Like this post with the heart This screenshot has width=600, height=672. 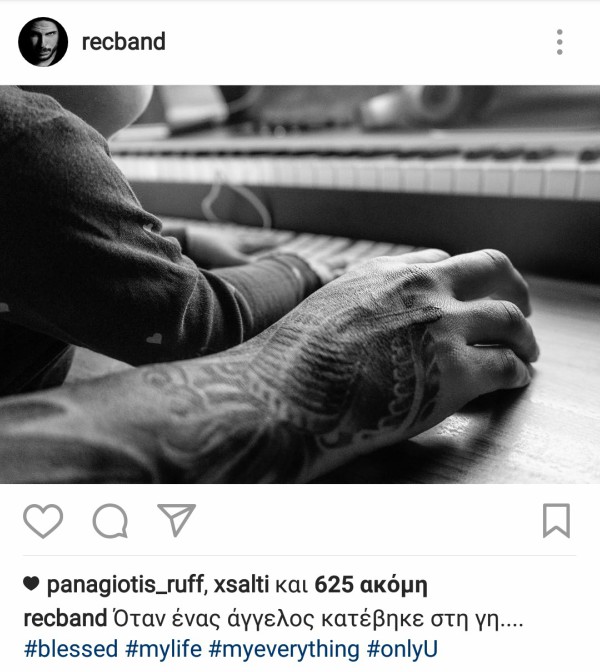(42, 520)
